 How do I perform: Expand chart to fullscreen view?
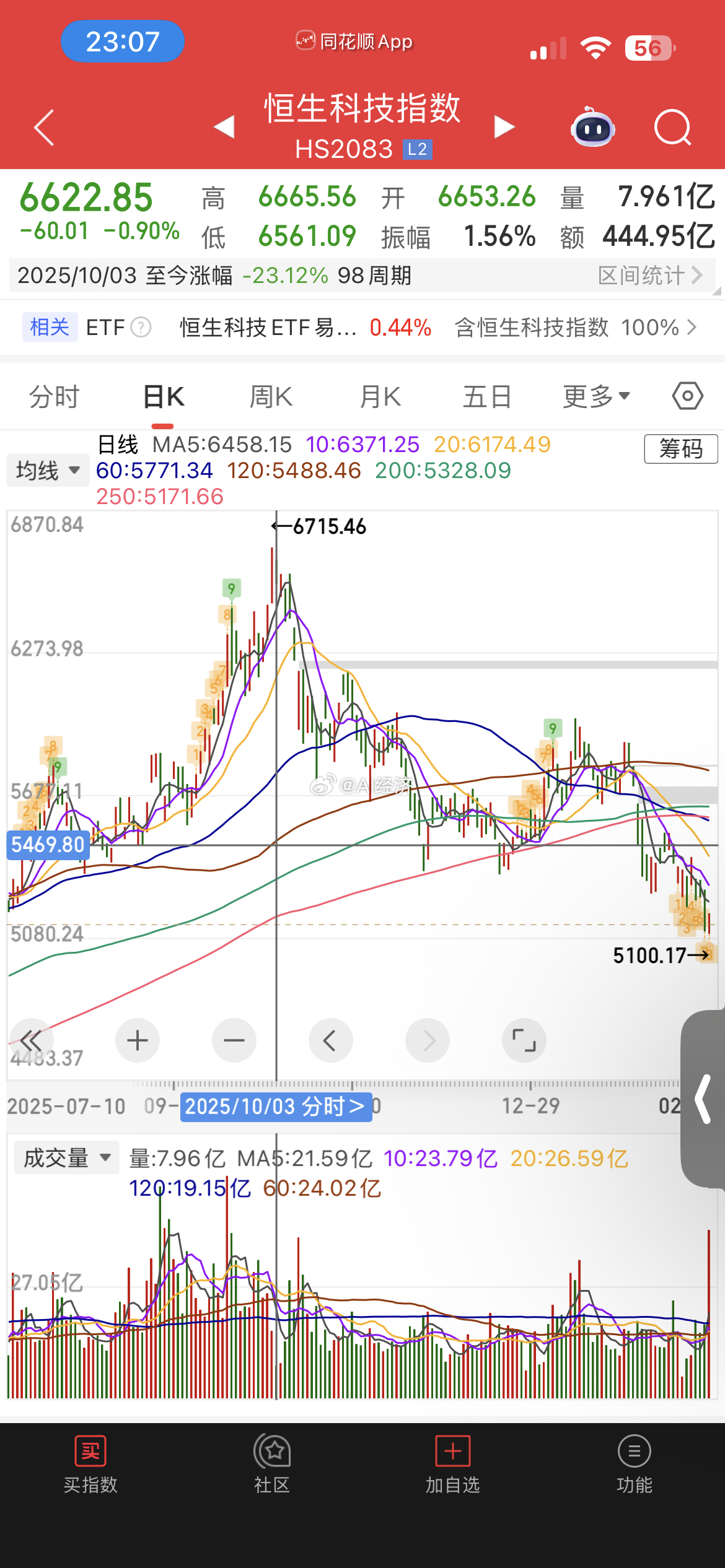pos(524,1040)
